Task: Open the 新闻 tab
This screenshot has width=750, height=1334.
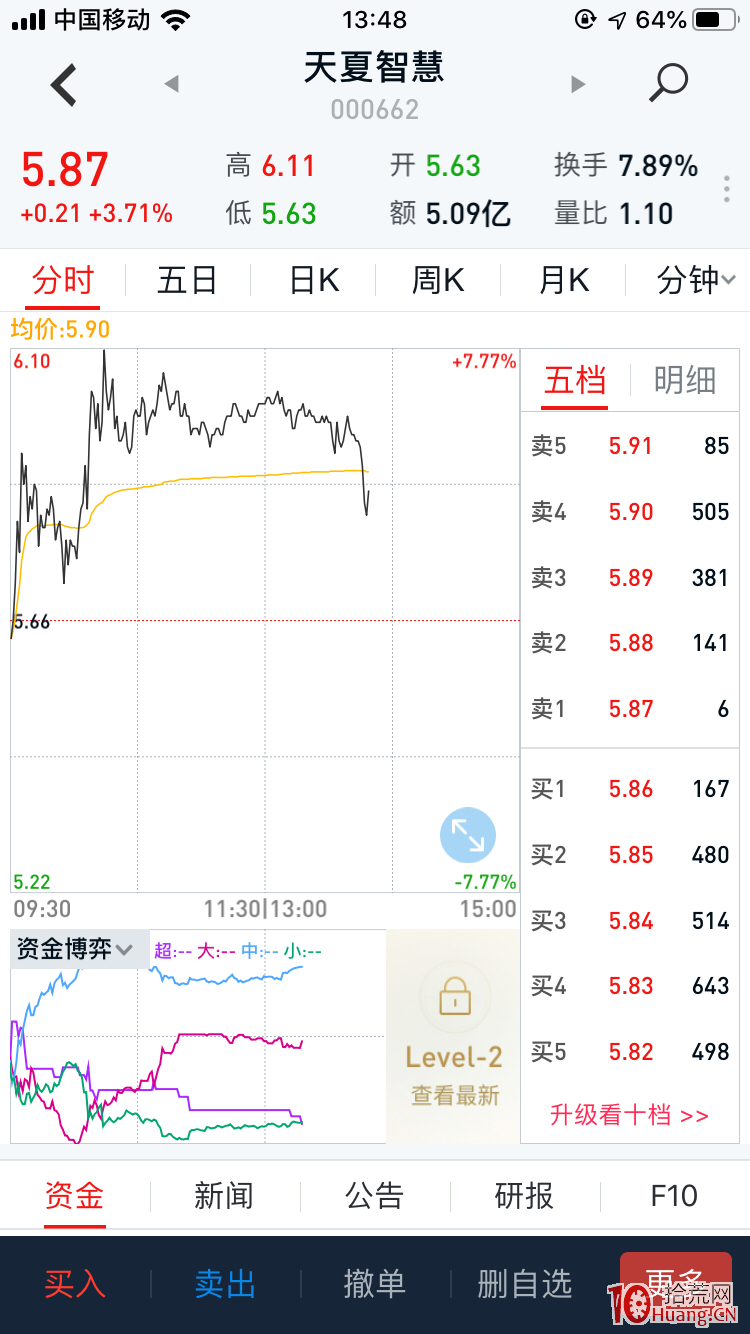Action: pyautogui.click(x=224, y=1196)
